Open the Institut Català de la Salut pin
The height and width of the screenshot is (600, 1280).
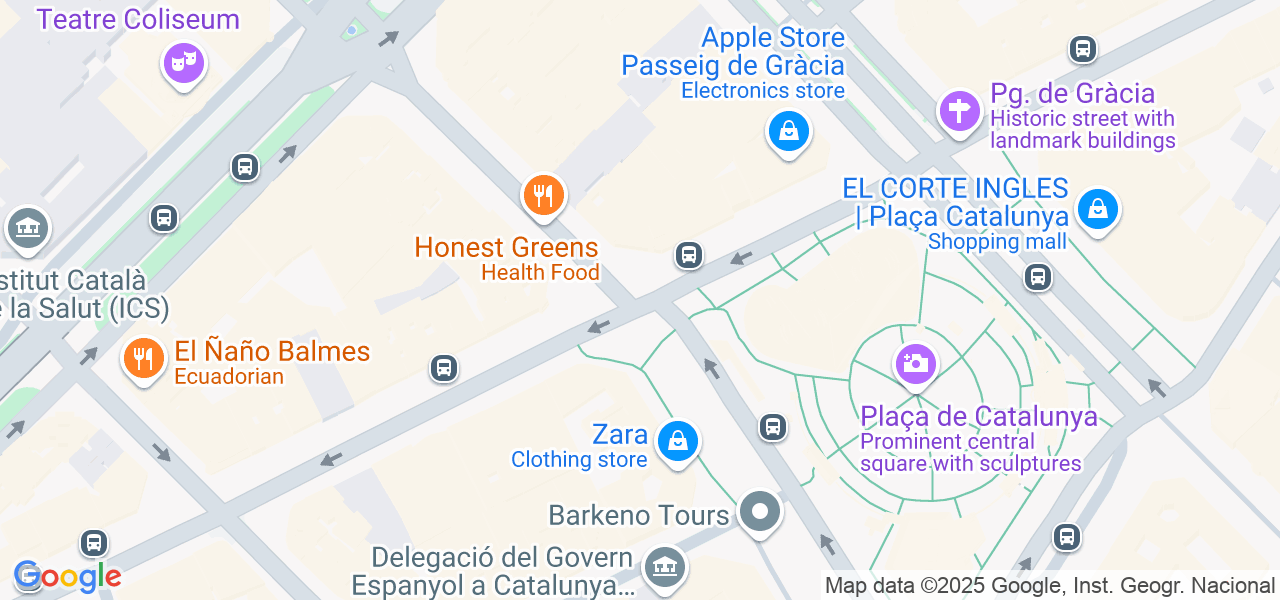coord(27,229)
